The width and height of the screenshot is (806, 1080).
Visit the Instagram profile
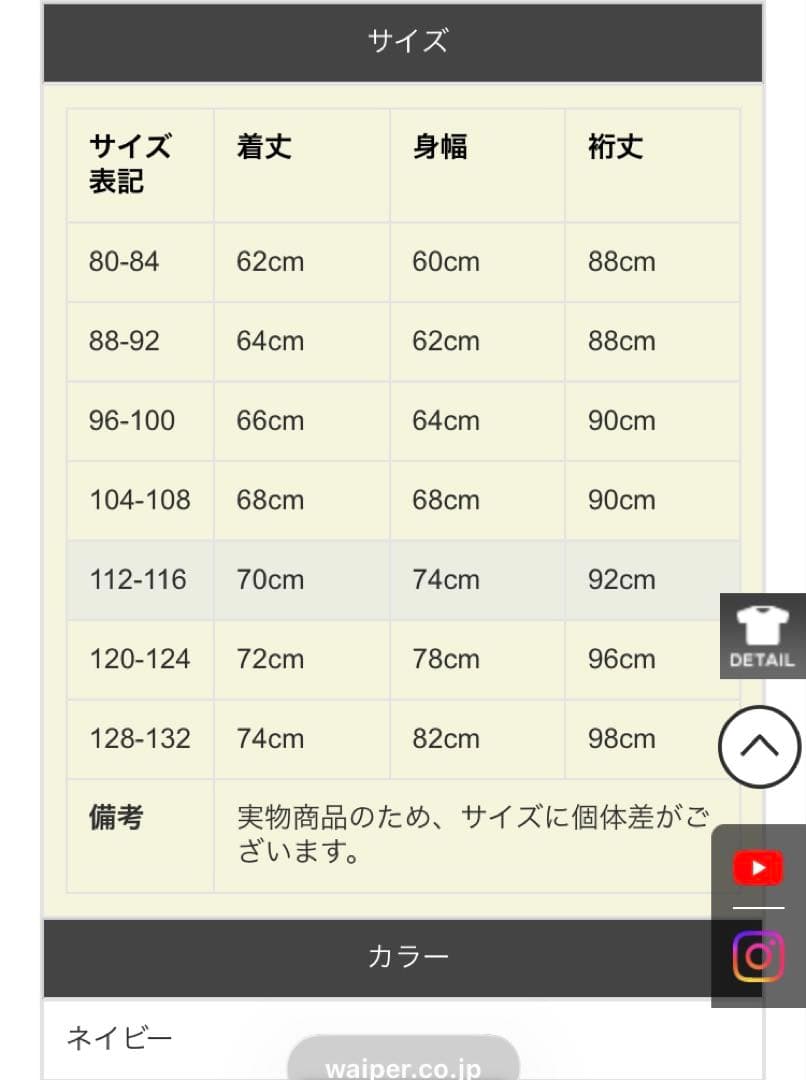point(758,956)
